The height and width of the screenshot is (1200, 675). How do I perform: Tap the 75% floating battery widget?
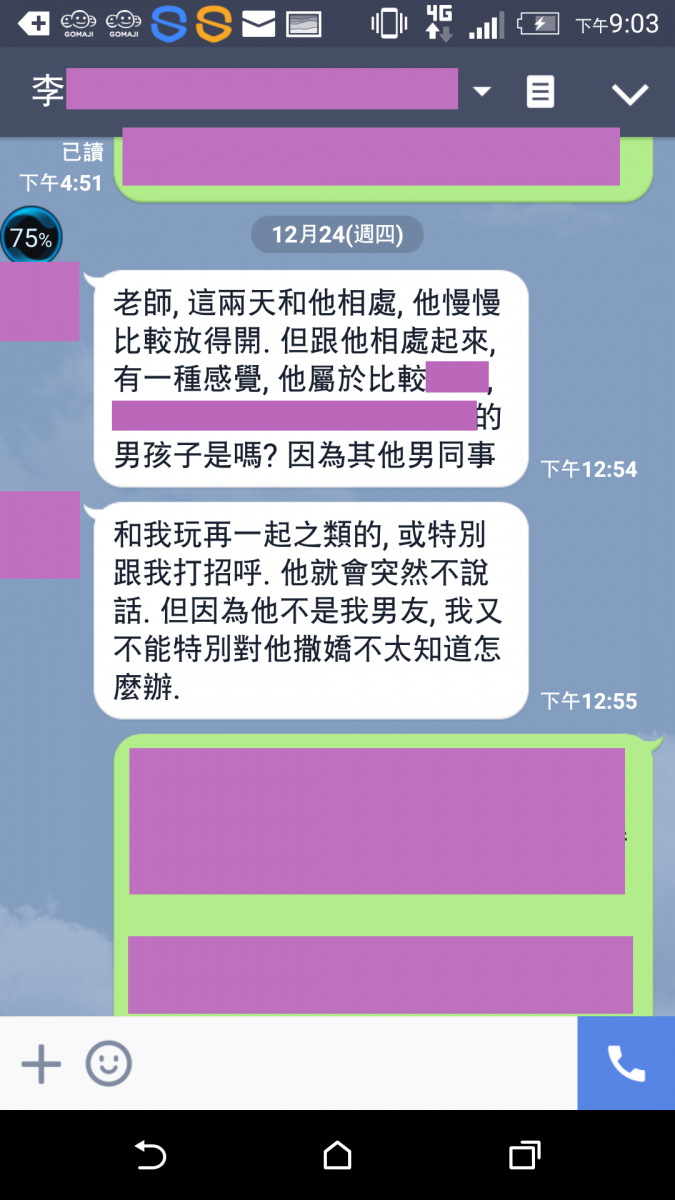tap(30, 238)
